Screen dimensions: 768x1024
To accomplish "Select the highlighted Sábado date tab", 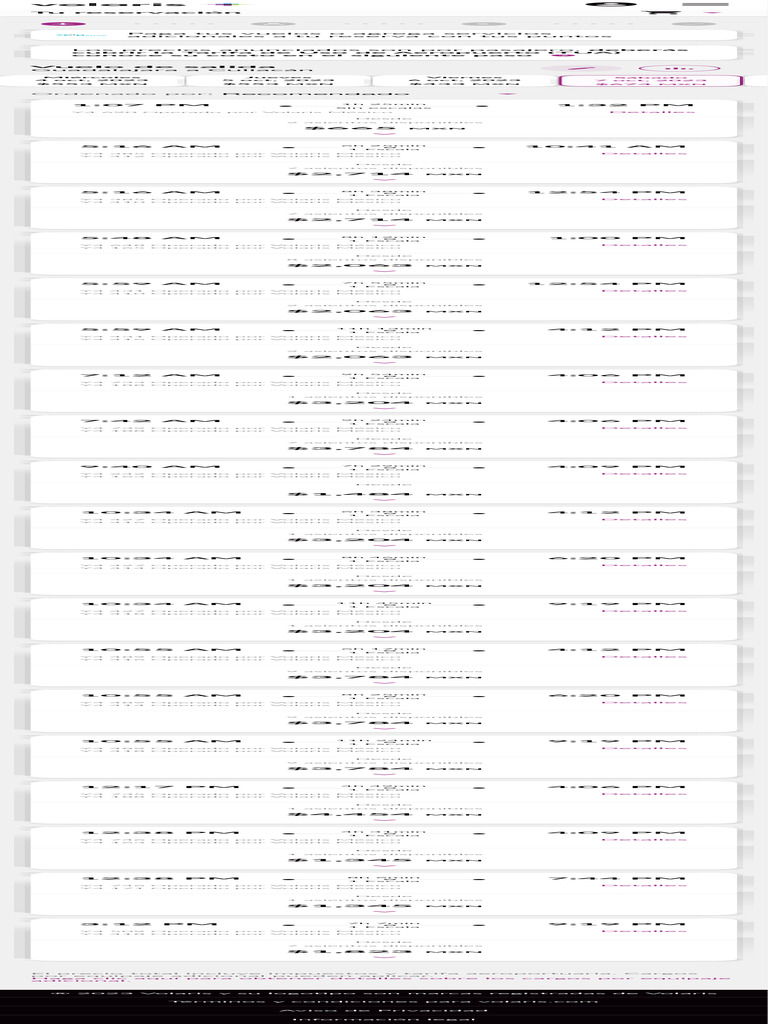I will pyautogui.click(x=651, y=81).
